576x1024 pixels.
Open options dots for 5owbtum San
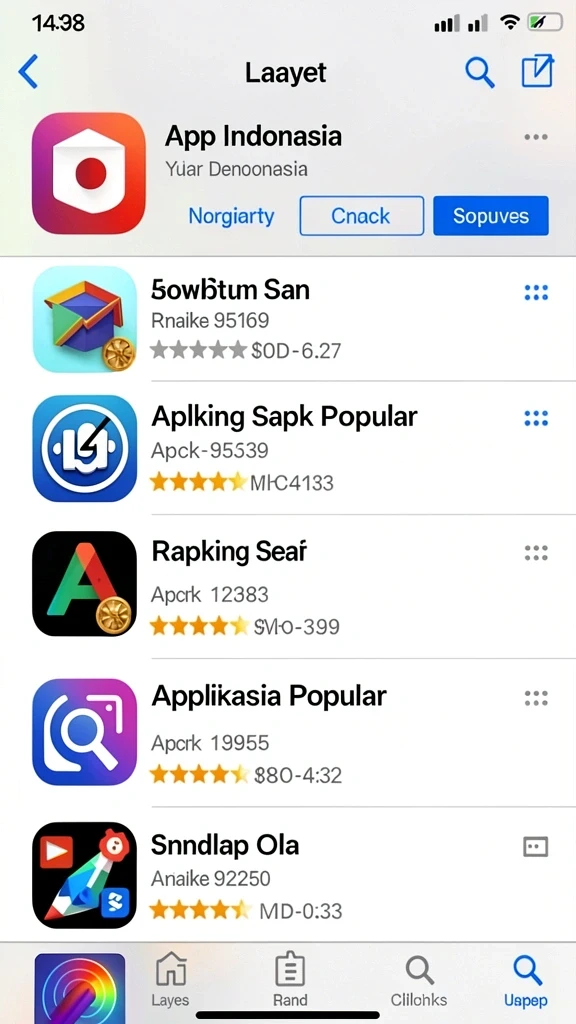[x=536, y=293]
